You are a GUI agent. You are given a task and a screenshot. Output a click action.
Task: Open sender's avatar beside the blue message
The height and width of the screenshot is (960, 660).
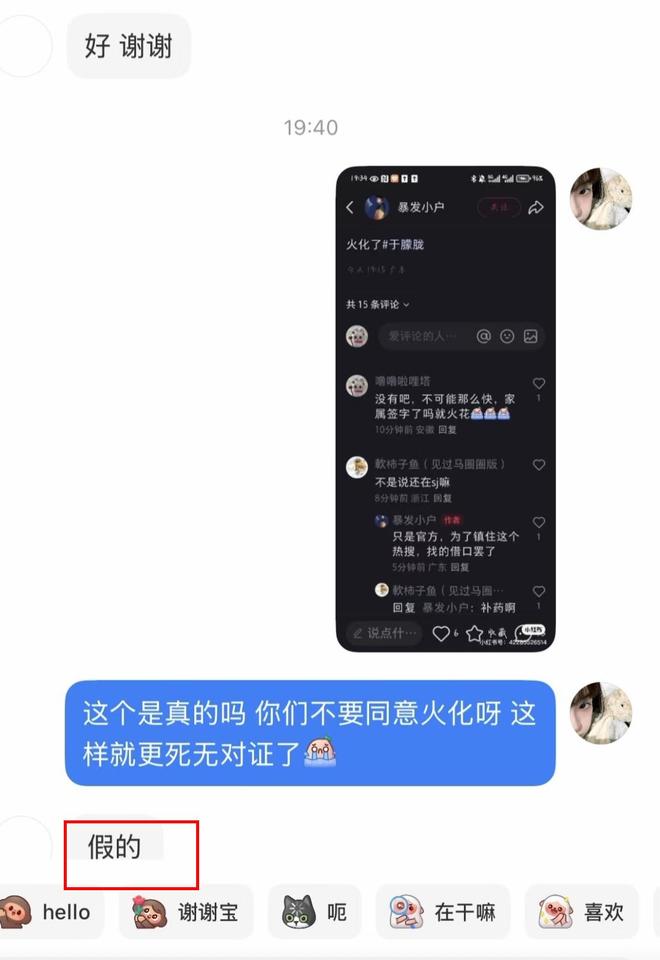click(x=601, y=713)
